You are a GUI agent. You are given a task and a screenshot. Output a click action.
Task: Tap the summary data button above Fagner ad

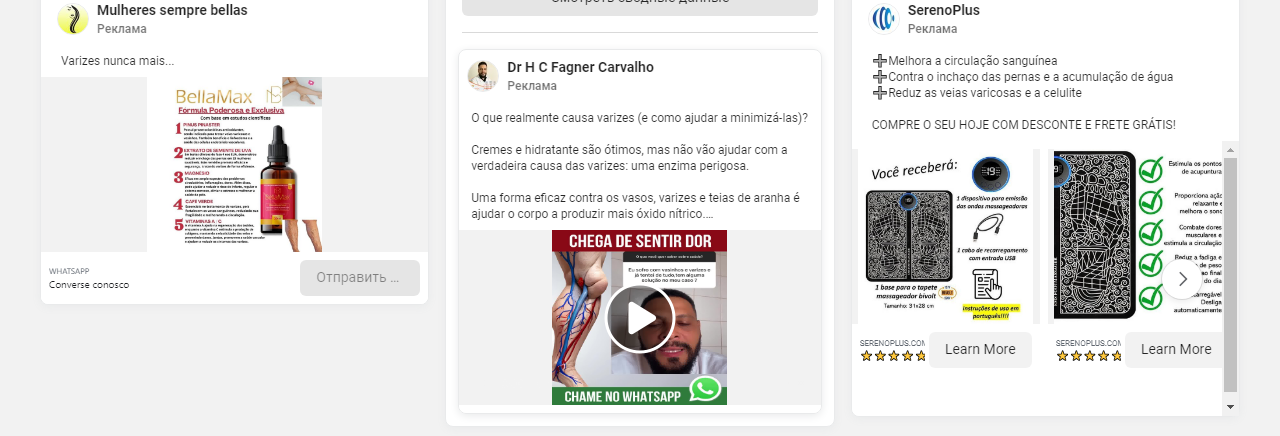639,5
